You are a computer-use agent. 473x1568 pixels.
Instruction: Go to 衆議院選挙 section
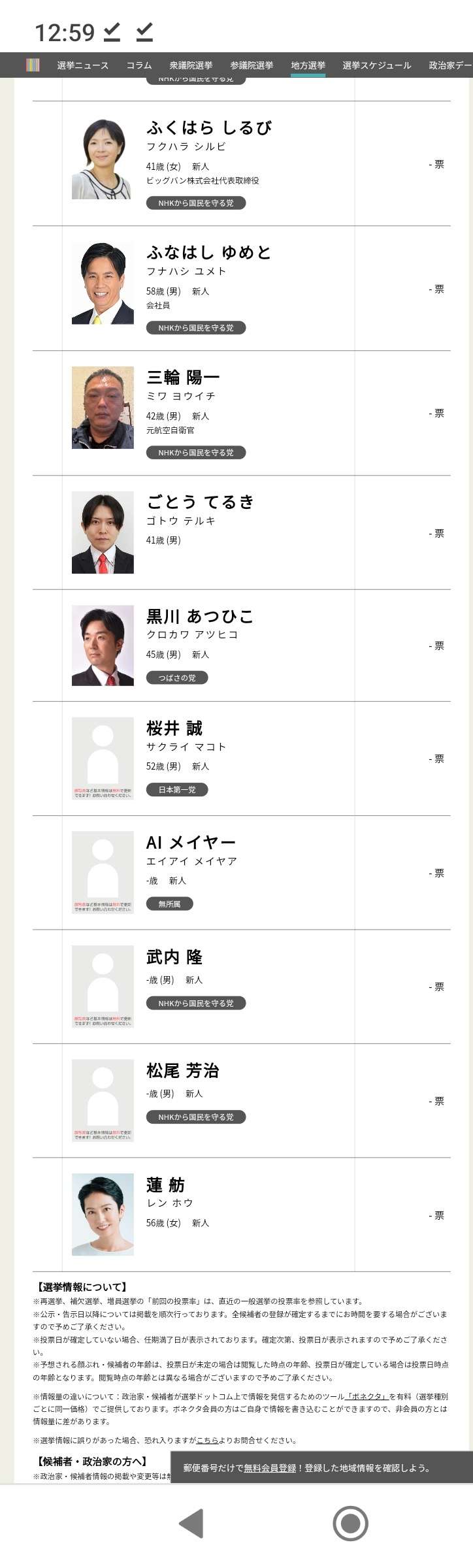(x=191, y=65)
